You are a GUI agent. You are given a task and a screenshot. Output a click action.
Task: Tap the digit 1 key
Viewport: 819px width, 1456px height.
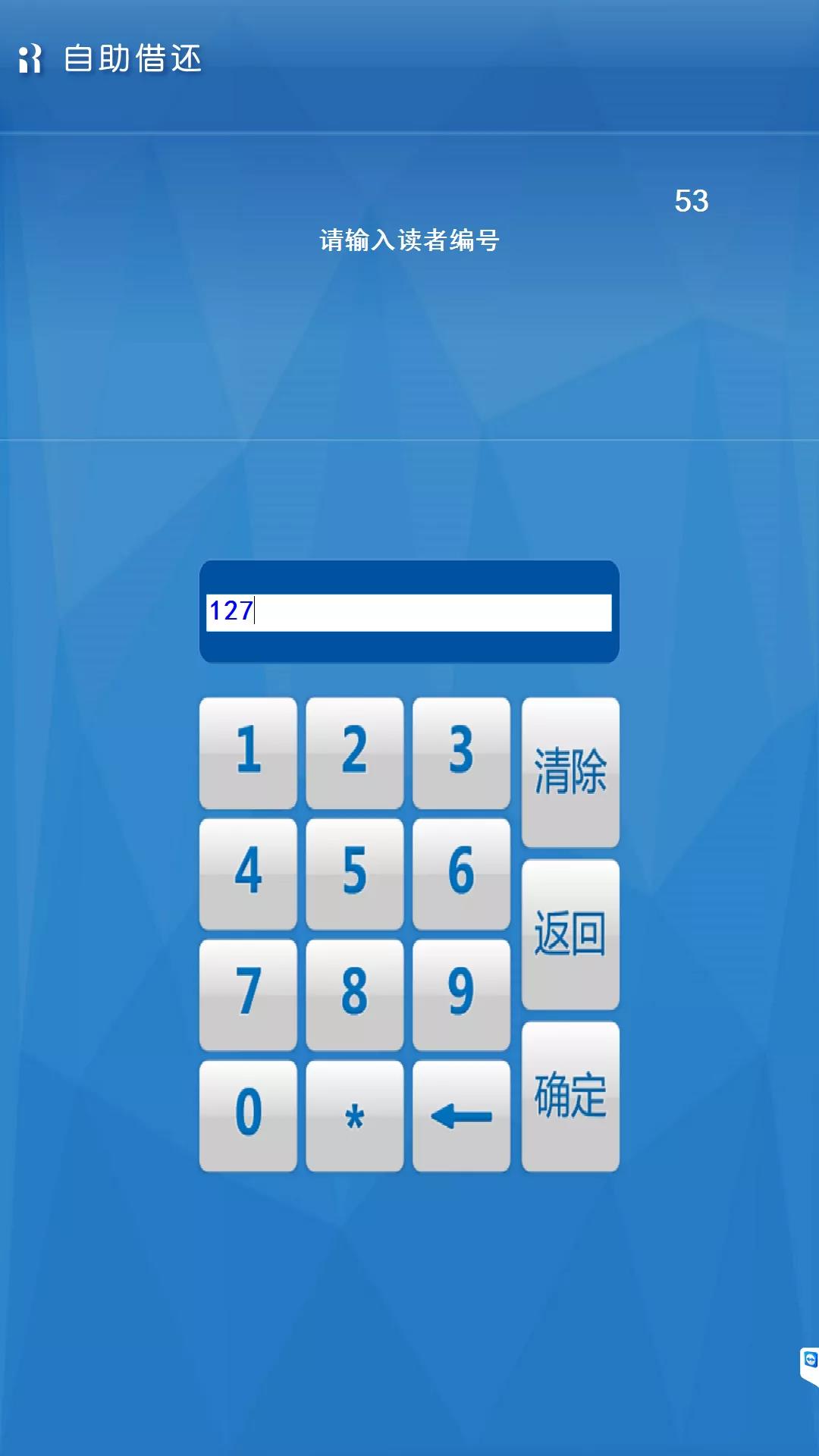click(x=248, y=752)
